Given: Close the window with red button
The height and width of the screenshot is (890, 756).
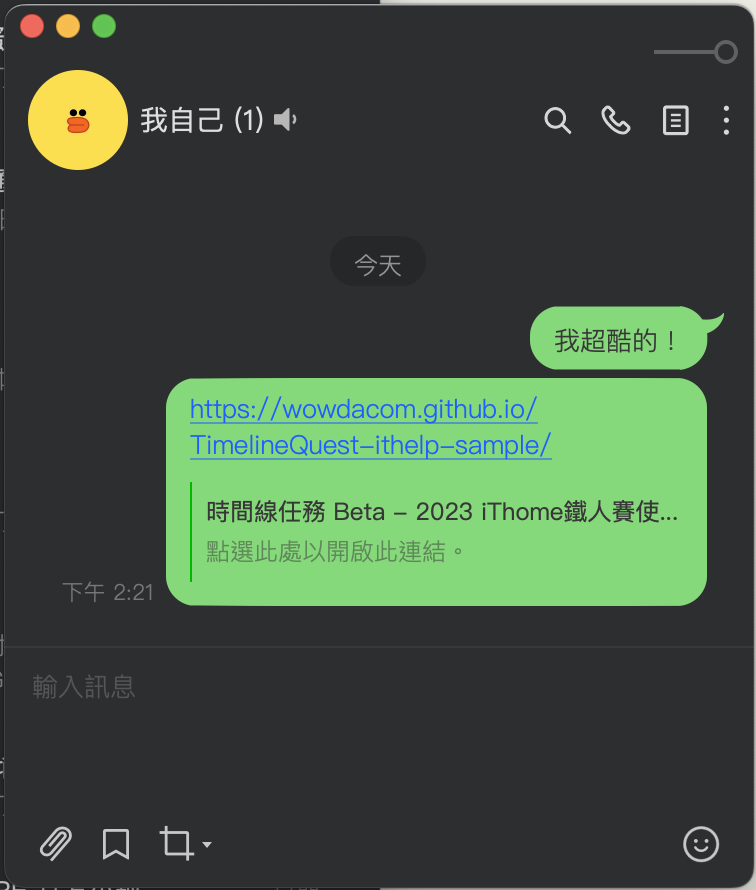Looking at the screenshot, I should 32,27.
